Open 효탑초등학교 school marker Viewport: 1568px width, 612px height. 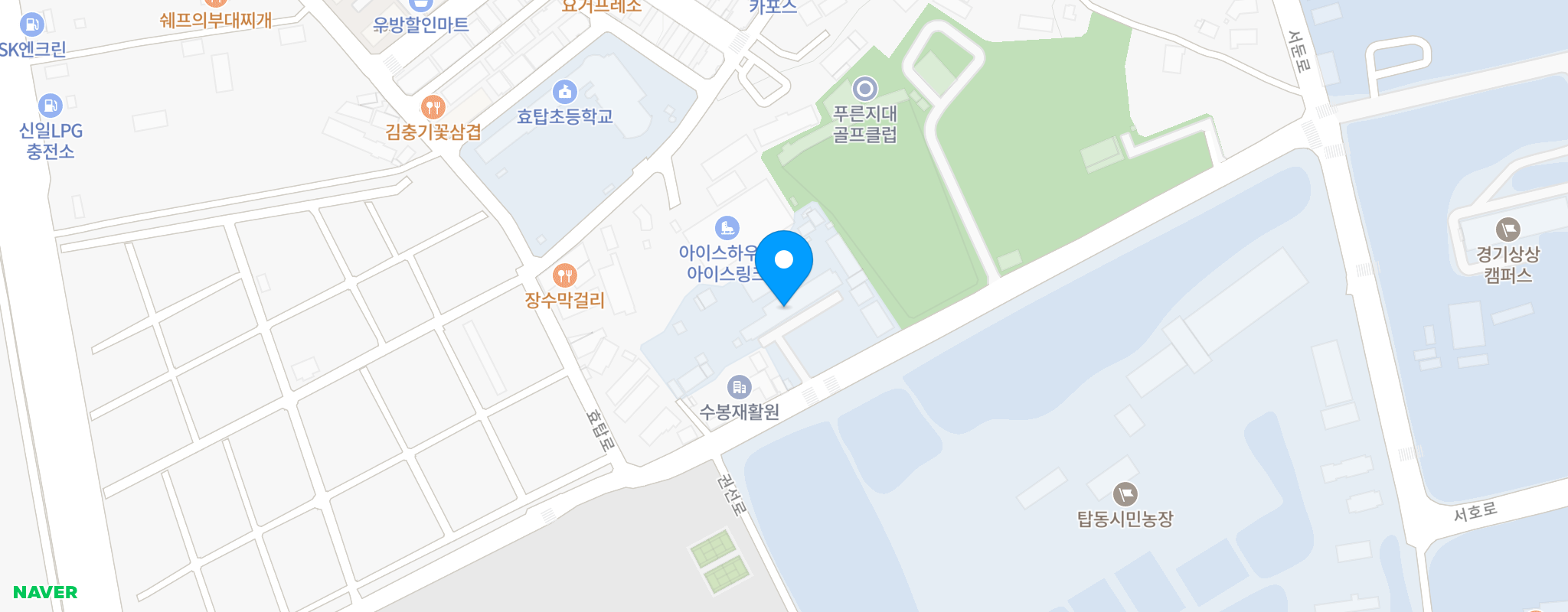pyautogui.click(x=565, y=93)
